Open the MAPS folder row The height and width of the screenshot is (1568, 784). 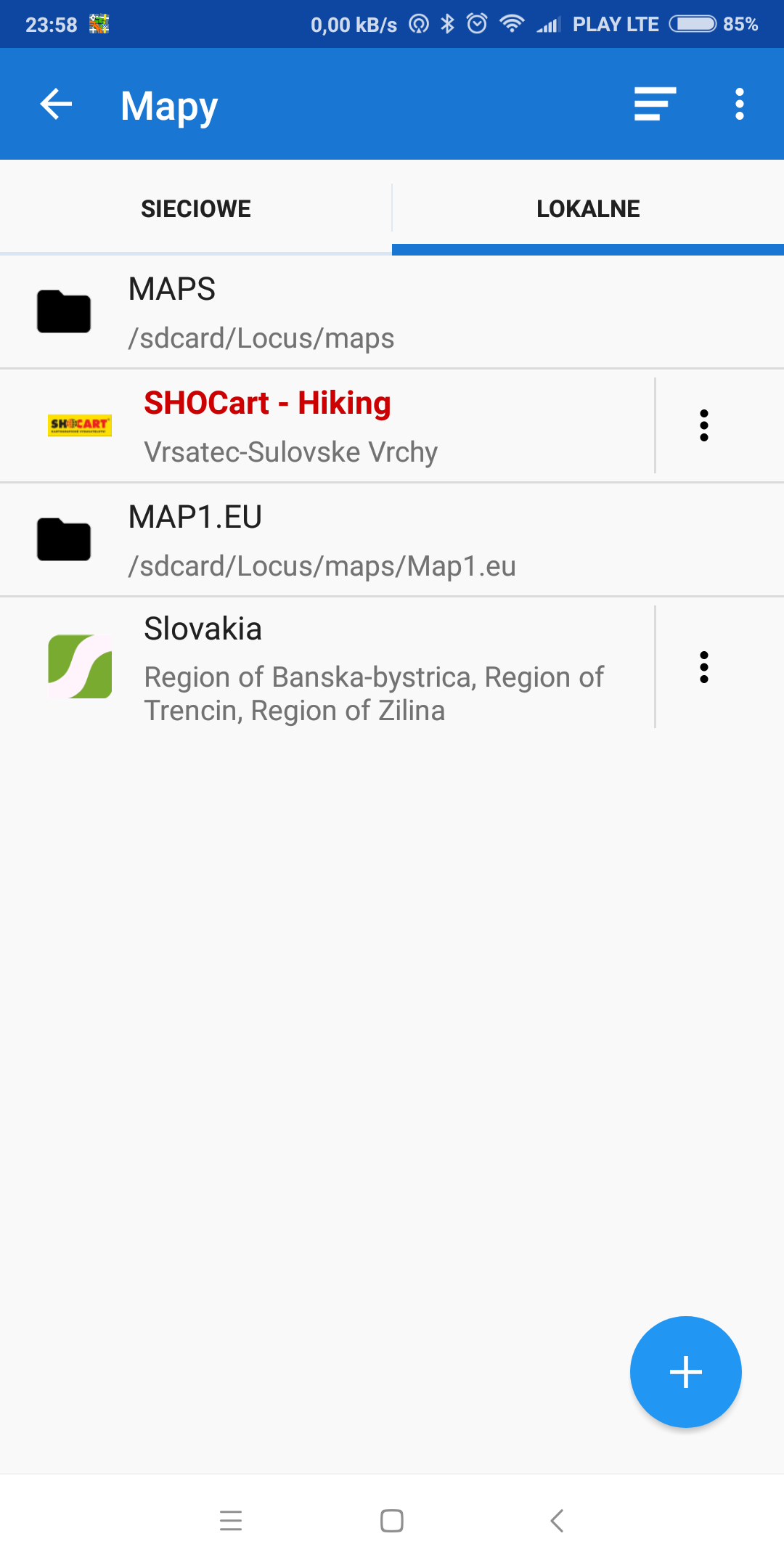click(x=392, y=312)
